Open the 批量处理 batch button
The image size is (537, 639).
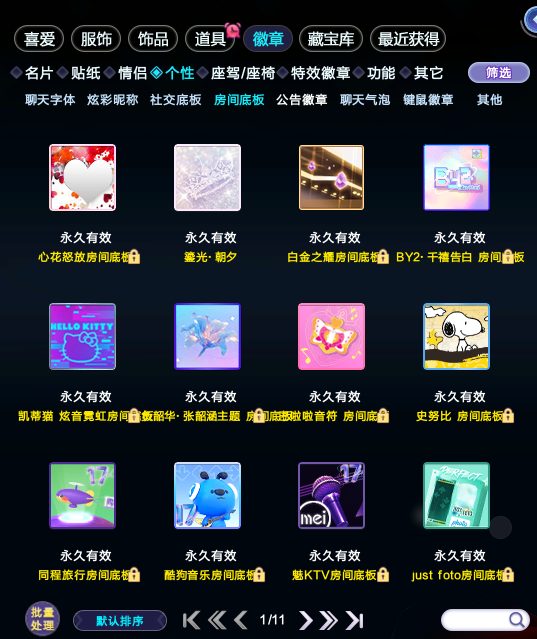click(43, 619)
